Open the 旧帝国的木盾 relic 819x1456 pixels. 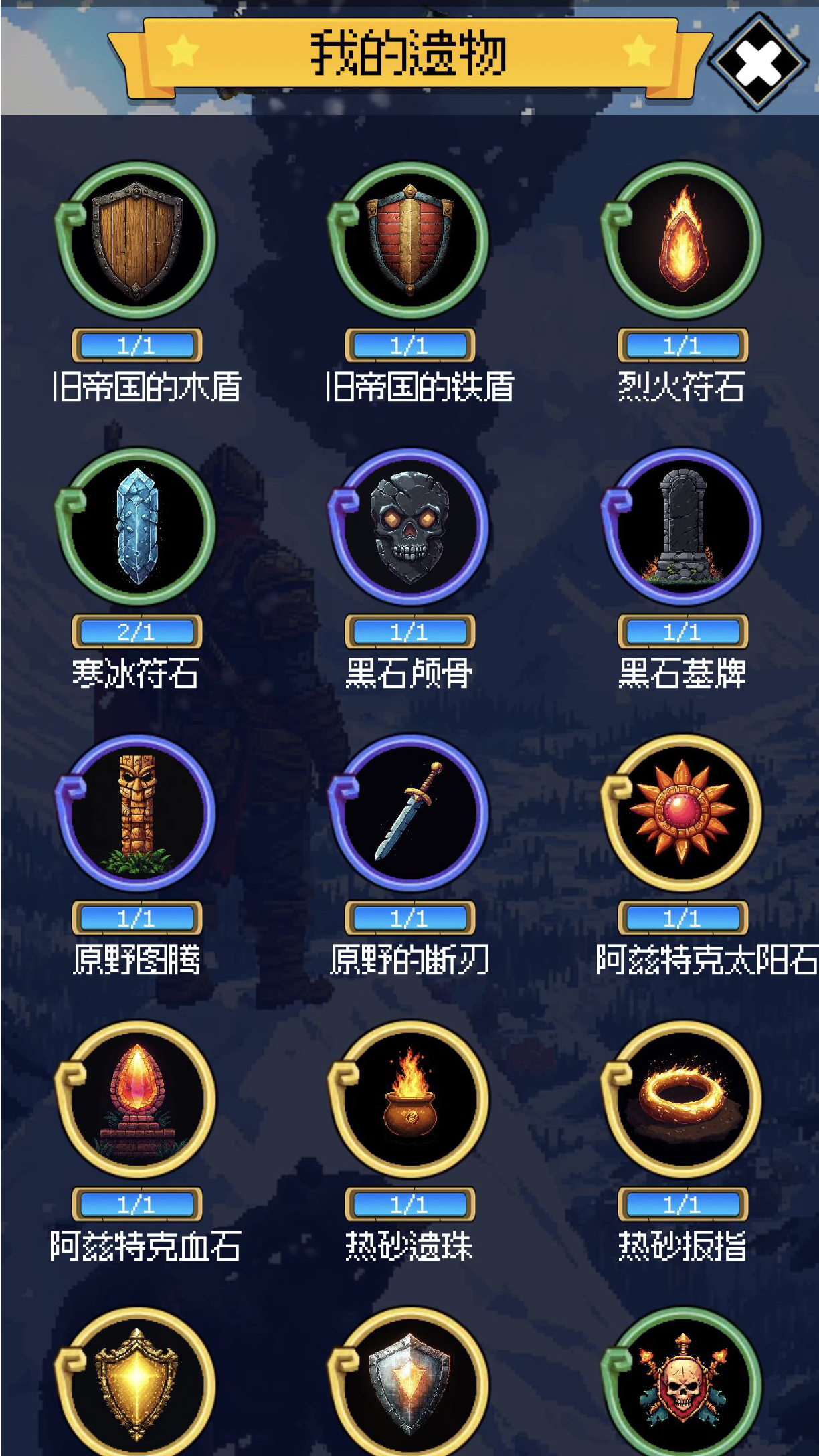tap(137, 241)
